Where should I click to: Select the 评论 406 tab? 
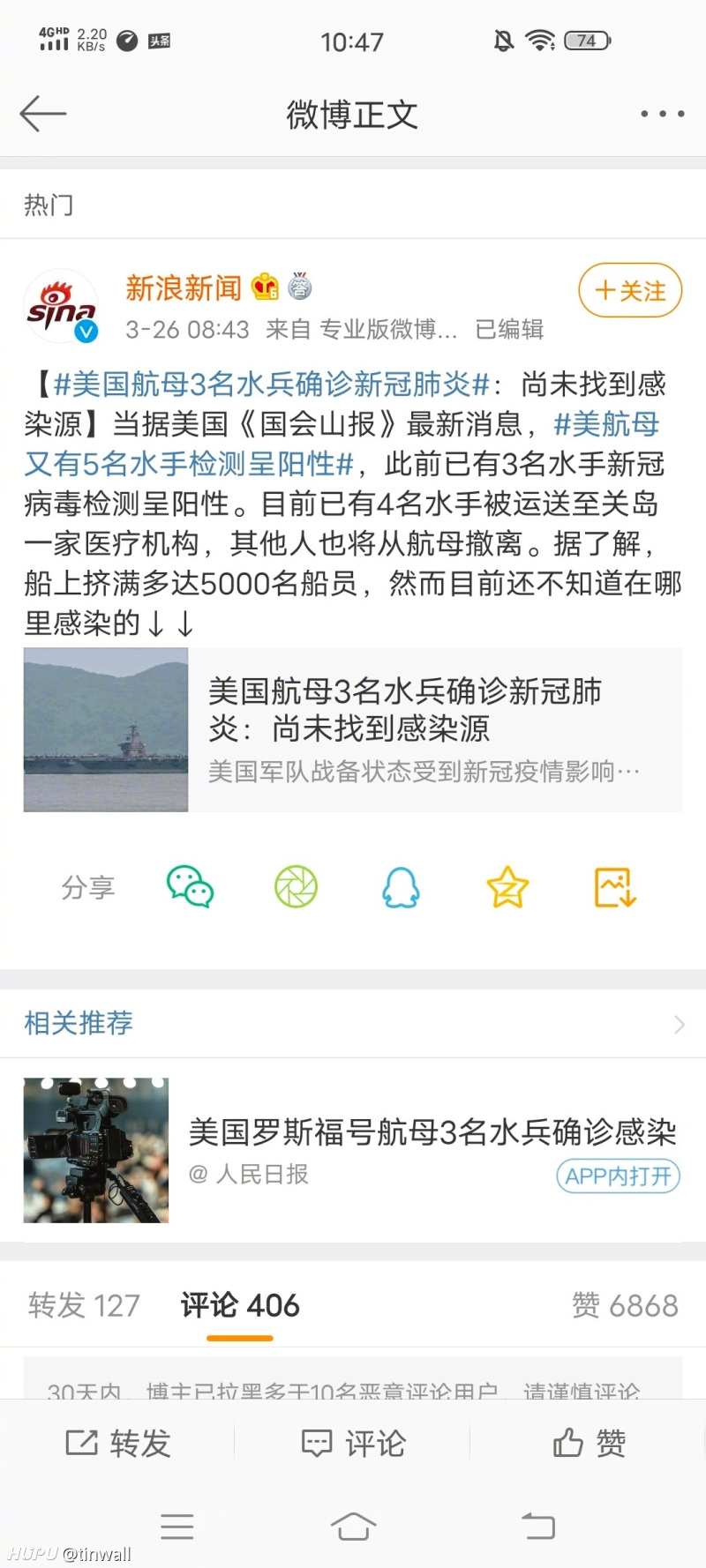click(x=240, y=1305)
